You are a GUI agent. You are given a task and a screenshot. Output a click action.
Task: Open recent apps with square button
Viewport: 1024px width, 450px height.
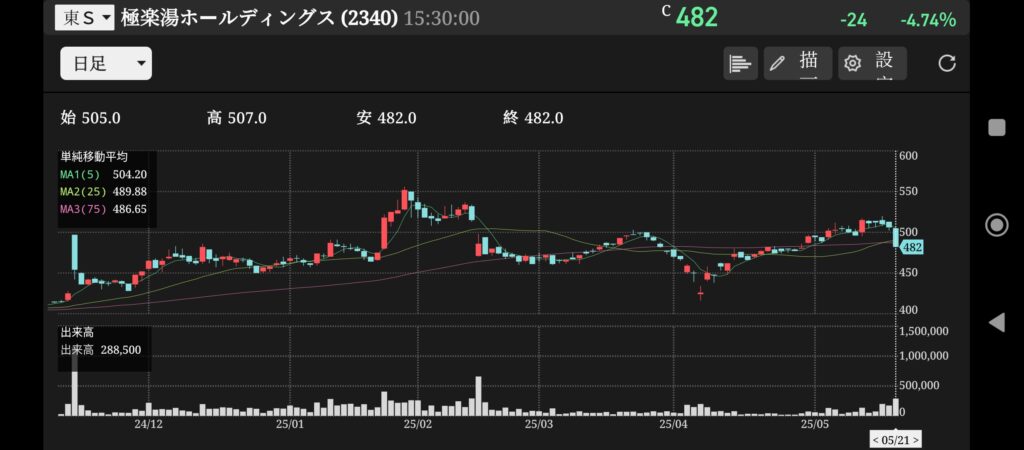(x=996, y=127)
